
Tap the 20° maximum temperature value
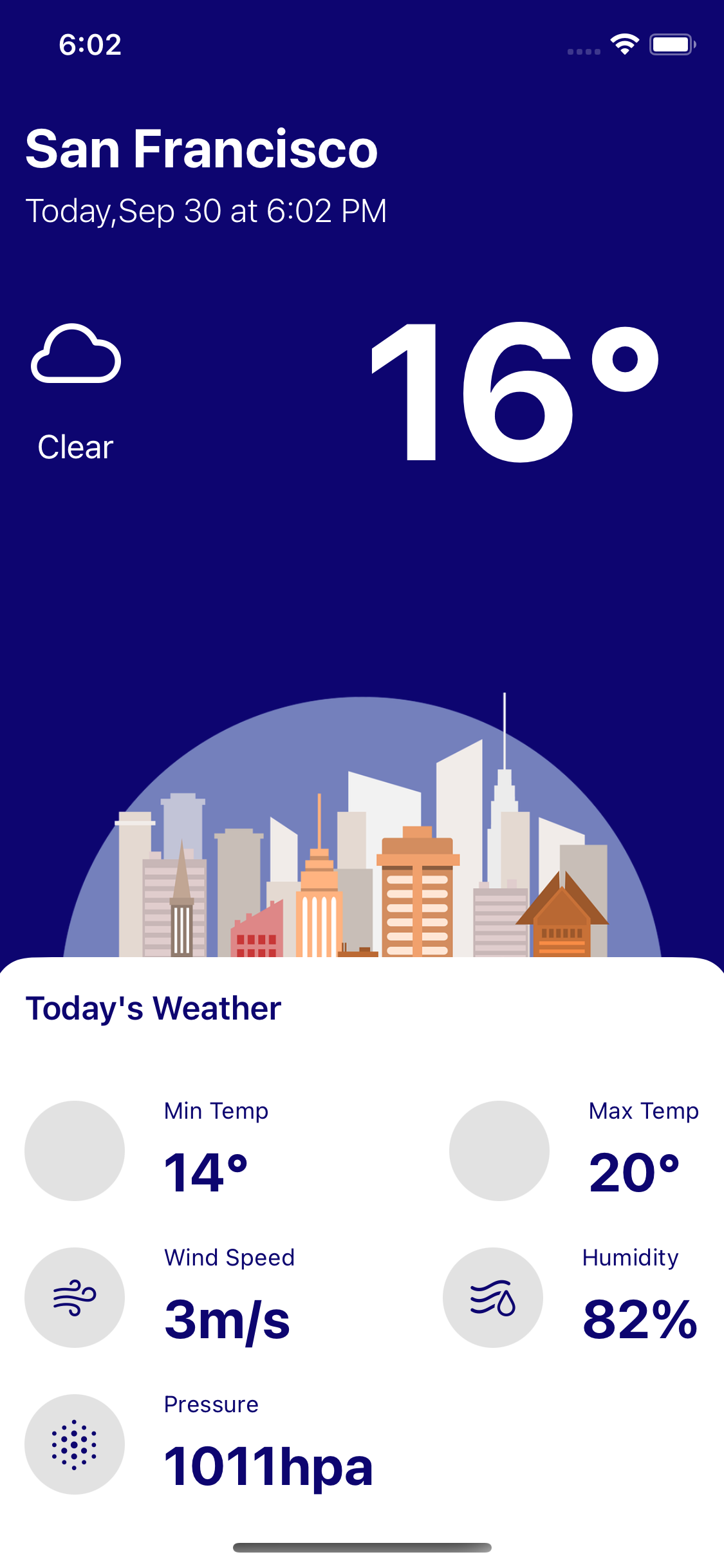click(x=635, y=1171)
